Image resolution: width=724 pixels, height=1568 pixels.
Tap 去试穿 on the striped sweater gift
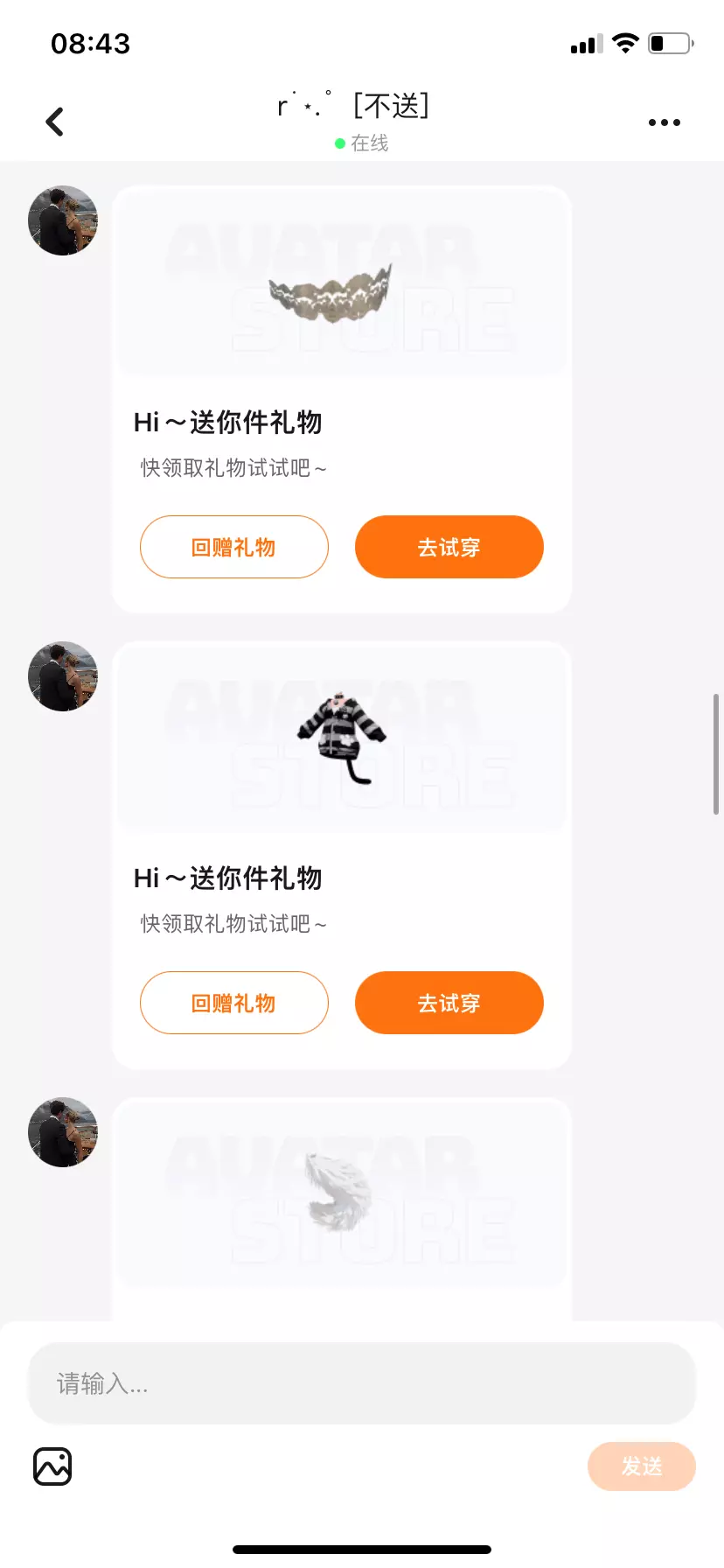point(449,1003)
